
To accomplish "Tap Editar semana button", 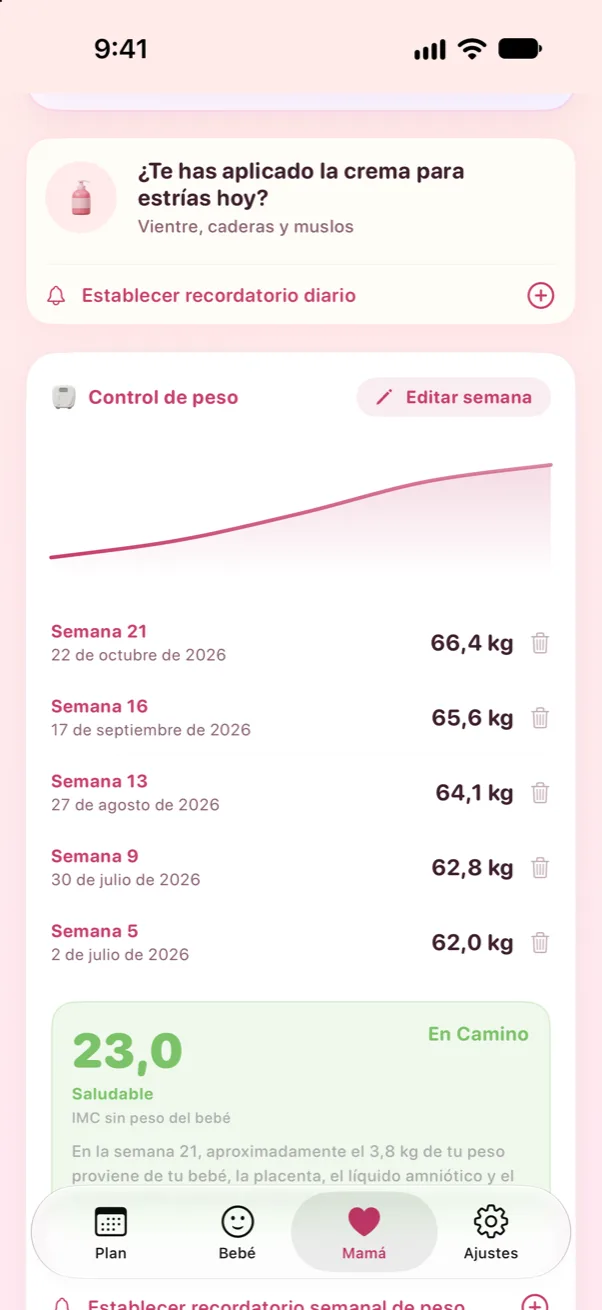I will (x=453, y=397).
